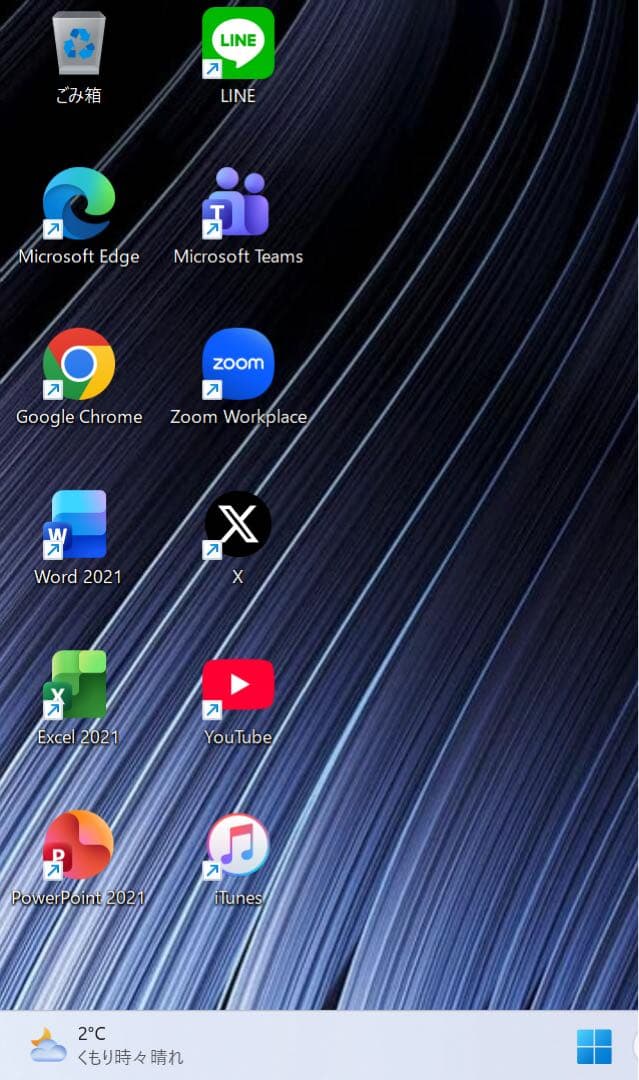
Task: Launch PowerPoint 2021
Action: [x=78, y=846]
